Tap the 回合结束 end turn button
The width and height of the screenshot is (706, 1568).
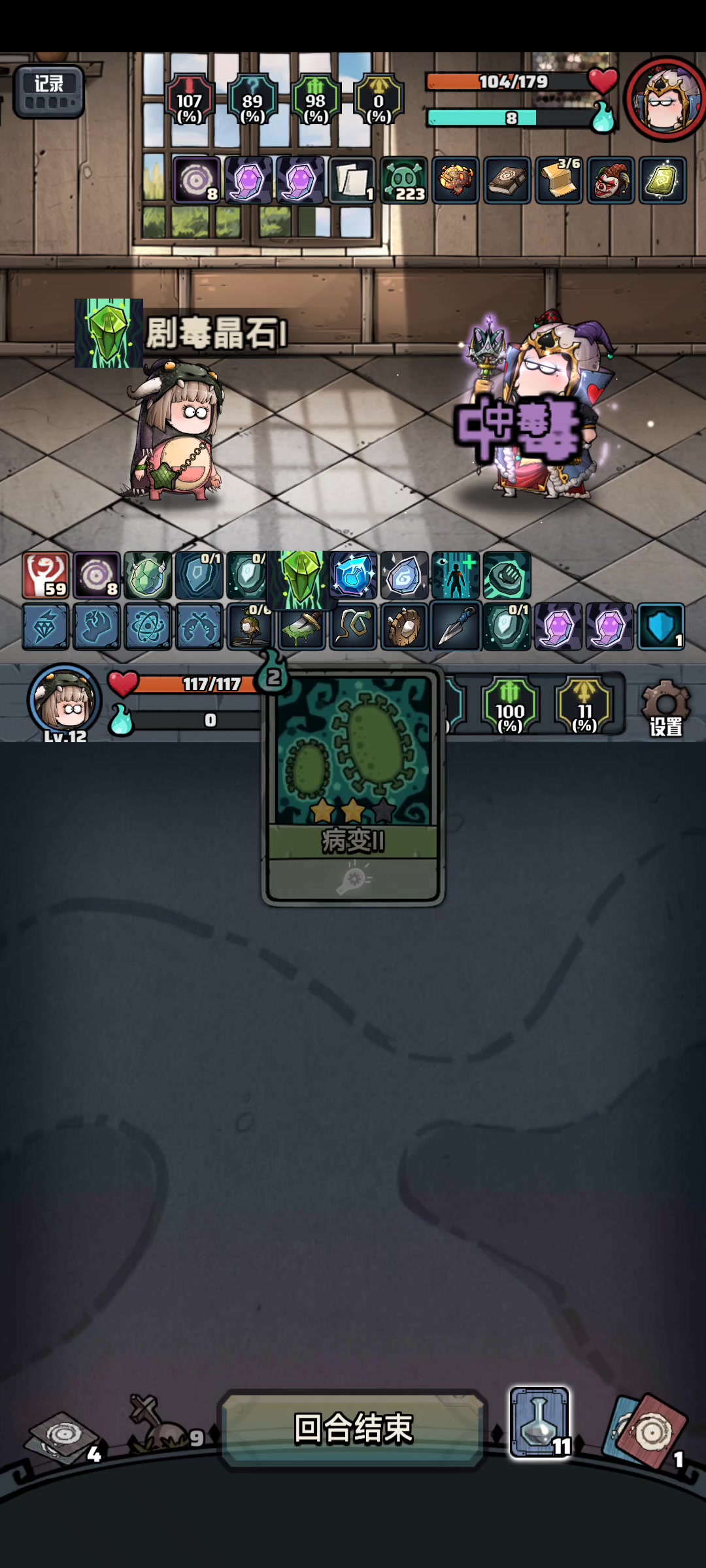(x=353, y=1428)
